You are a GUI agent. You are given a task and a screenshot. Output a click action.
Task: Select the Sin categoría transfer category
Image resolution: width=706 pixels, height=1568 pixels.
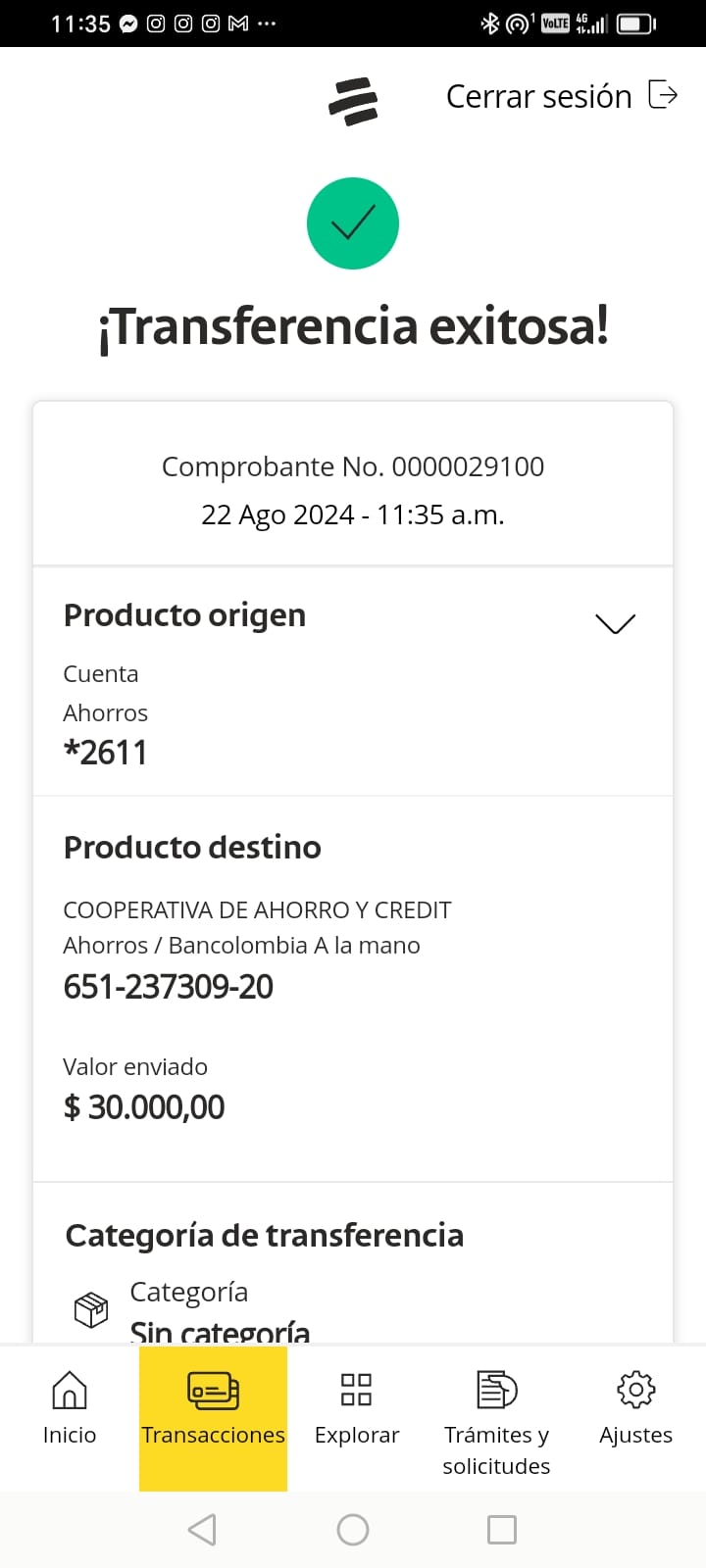click(x=220, y=1327)
